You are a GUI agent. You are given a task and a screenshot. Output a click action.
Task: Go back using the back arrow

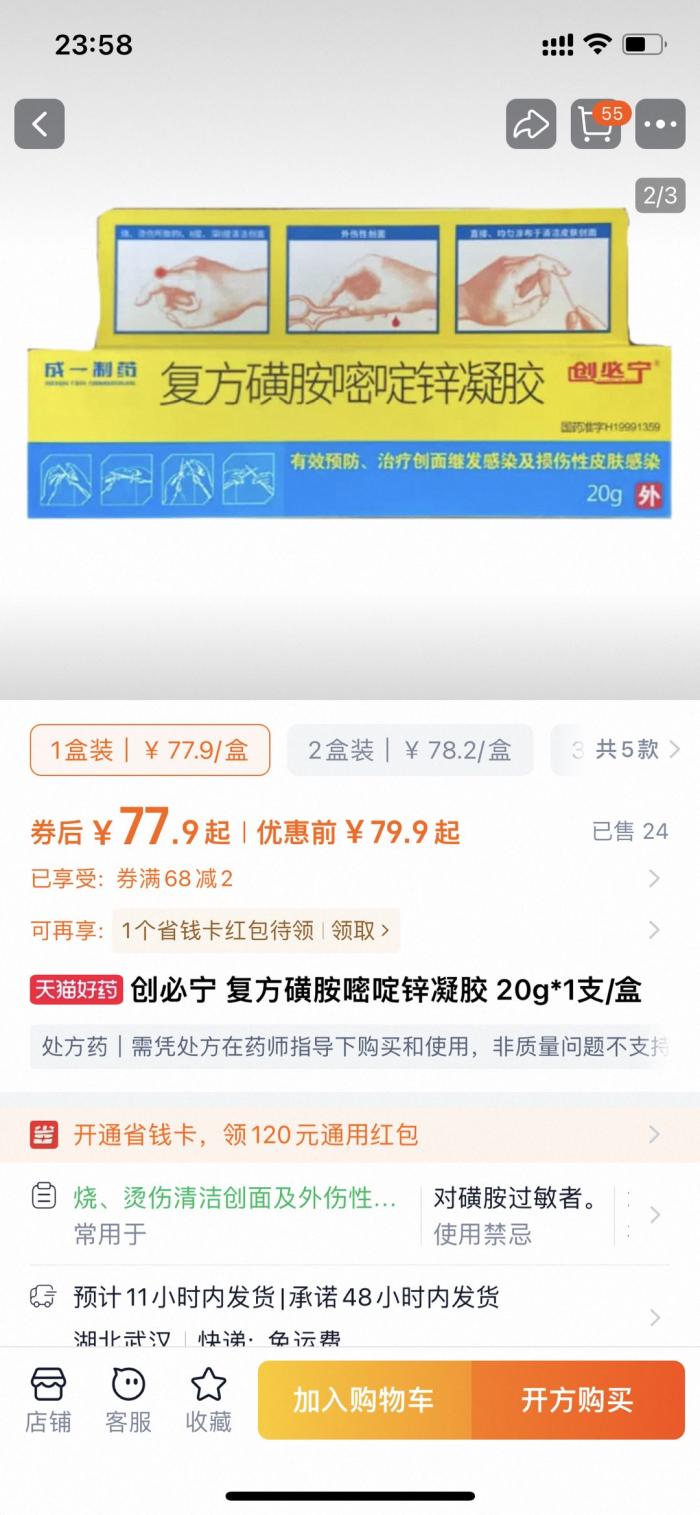(x=39, y=124)
